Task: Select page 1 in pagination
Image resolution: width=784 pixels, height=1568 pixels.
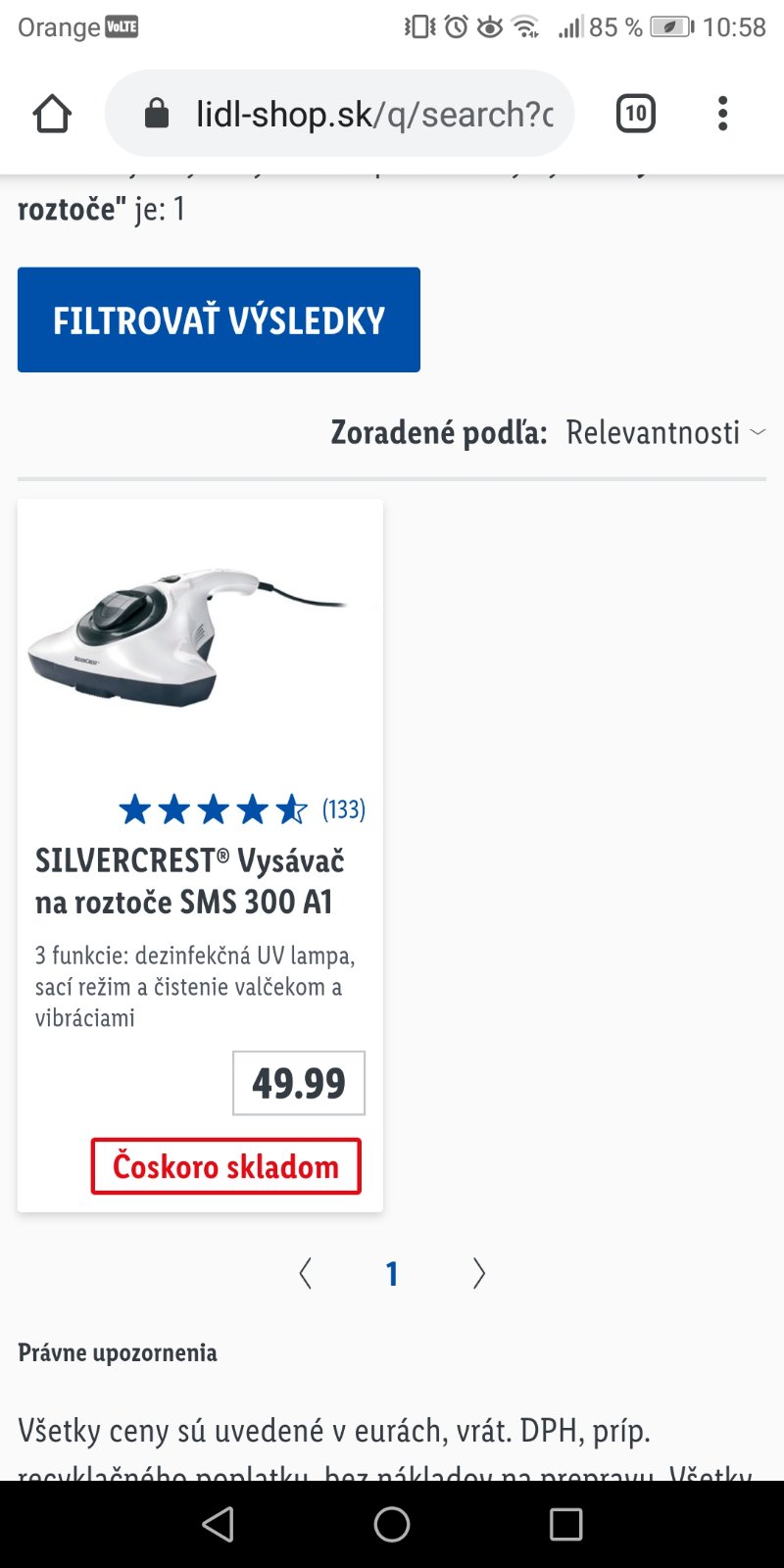Action: coord(392,1273)
